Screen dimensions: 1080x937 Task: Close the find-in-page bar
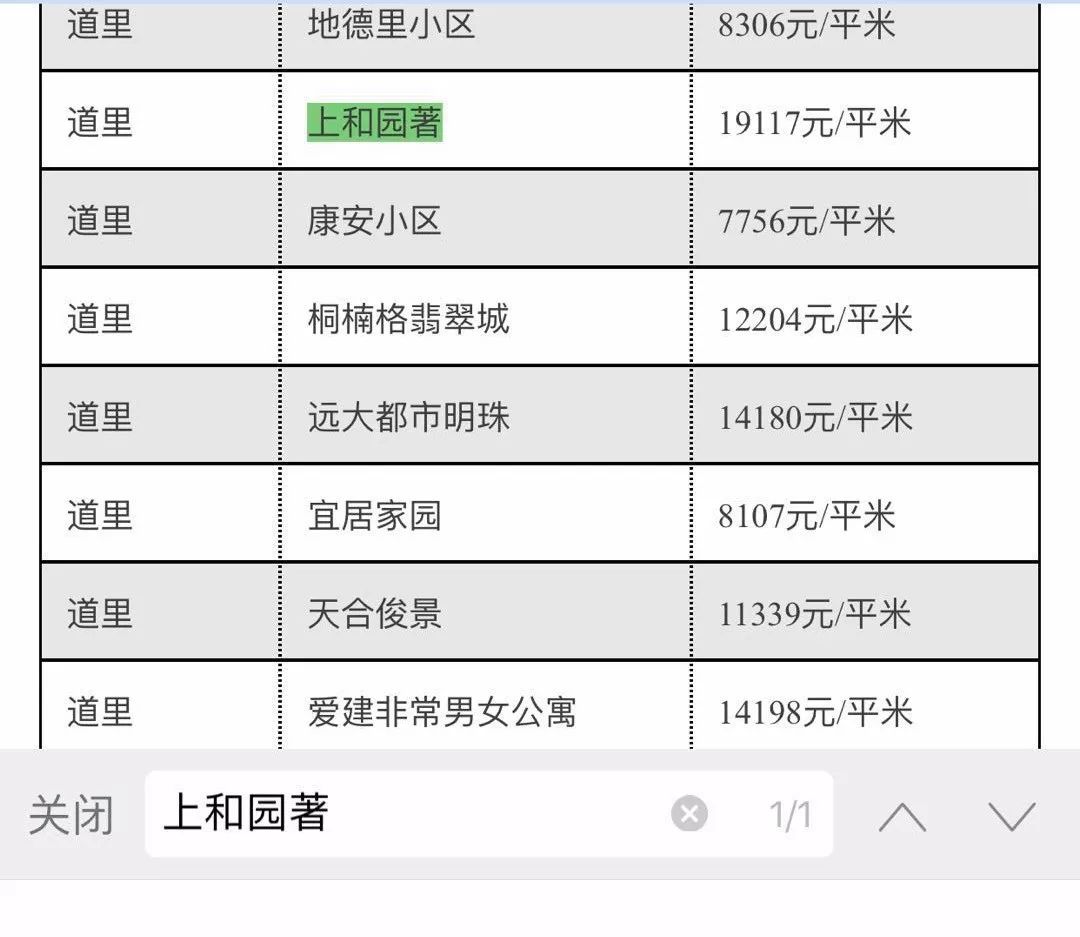[x=70, y=815]
